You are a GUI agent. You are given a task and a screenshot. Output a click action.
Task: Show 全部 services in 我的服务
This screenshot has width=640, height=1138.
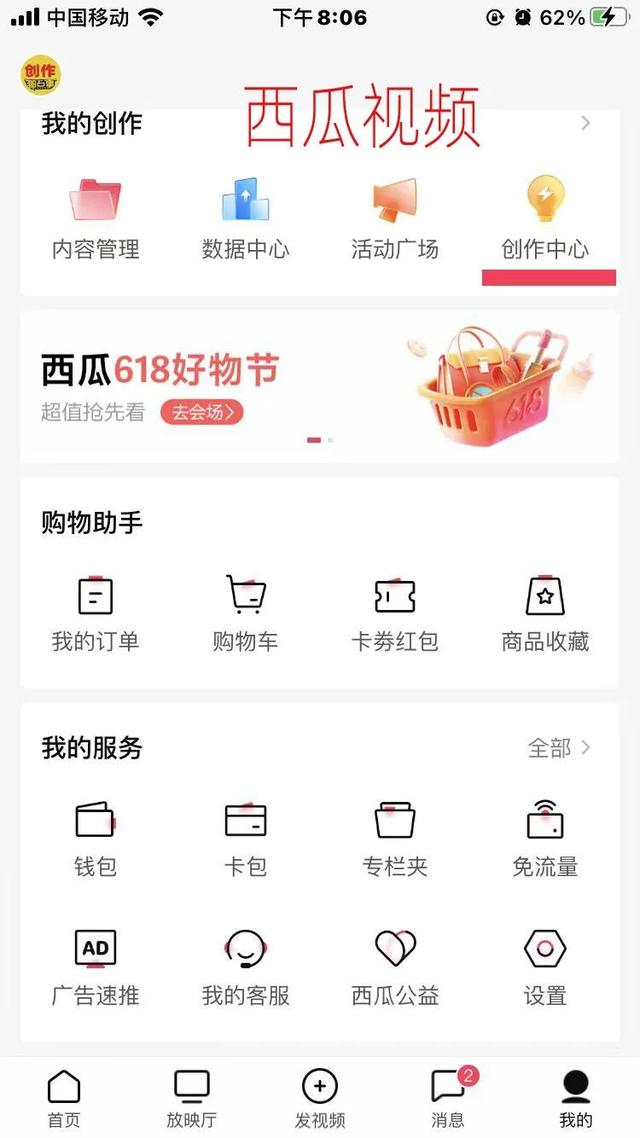point(559,748)
